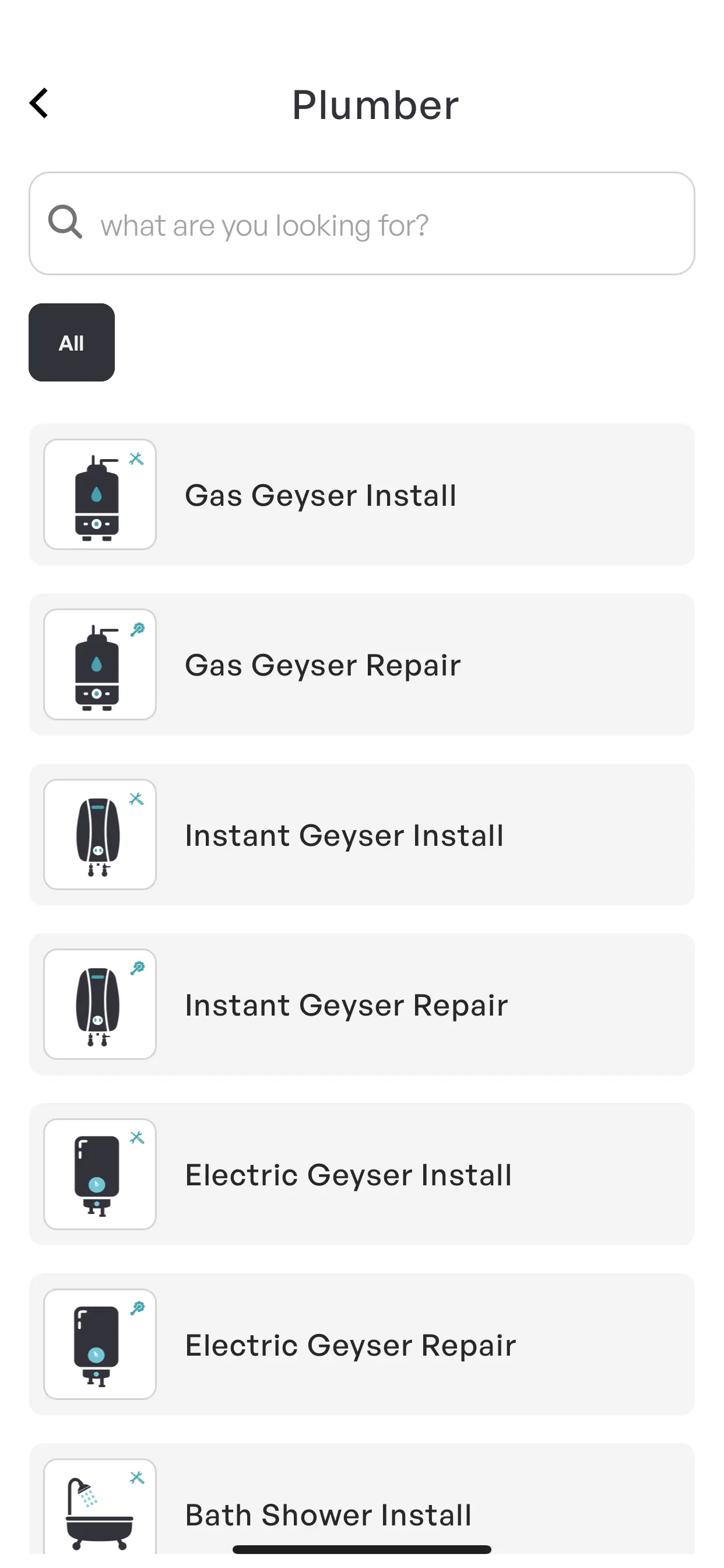The width and height of the screenshot is (724, 1568).
Task: Go back from the Plumber screen
Action: pyautogui.click(x=39, y=103)
